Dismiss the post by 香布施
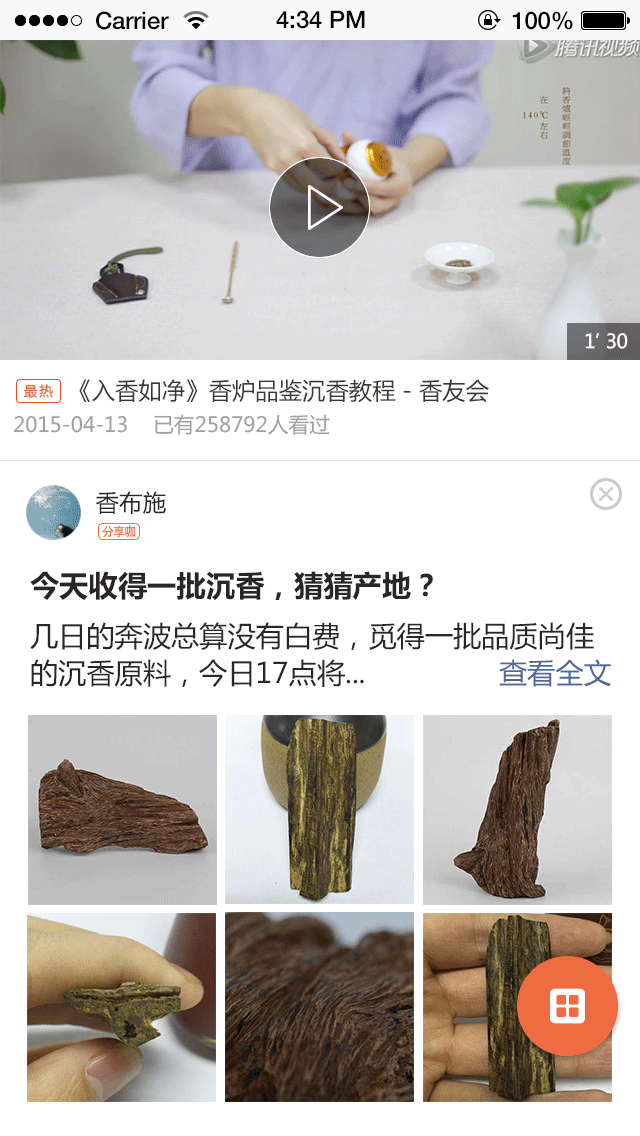This screenshot has height=1136, width=640. pyautogui.click(x=605, y=494)
